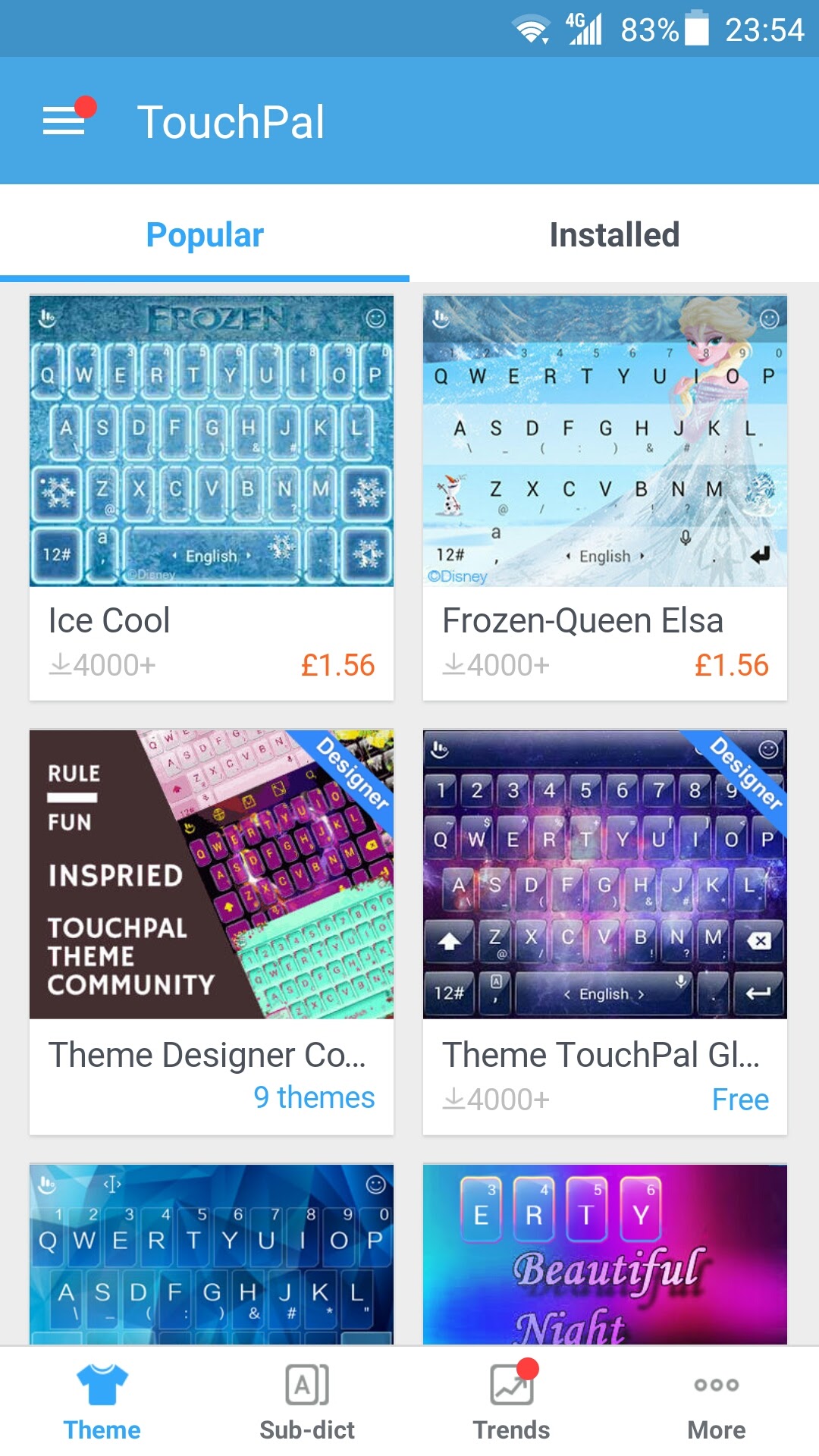Open the blue crystal keyboard theme
The width and height of the screenshot is (819, 1456).
[x=212, y=1255]
